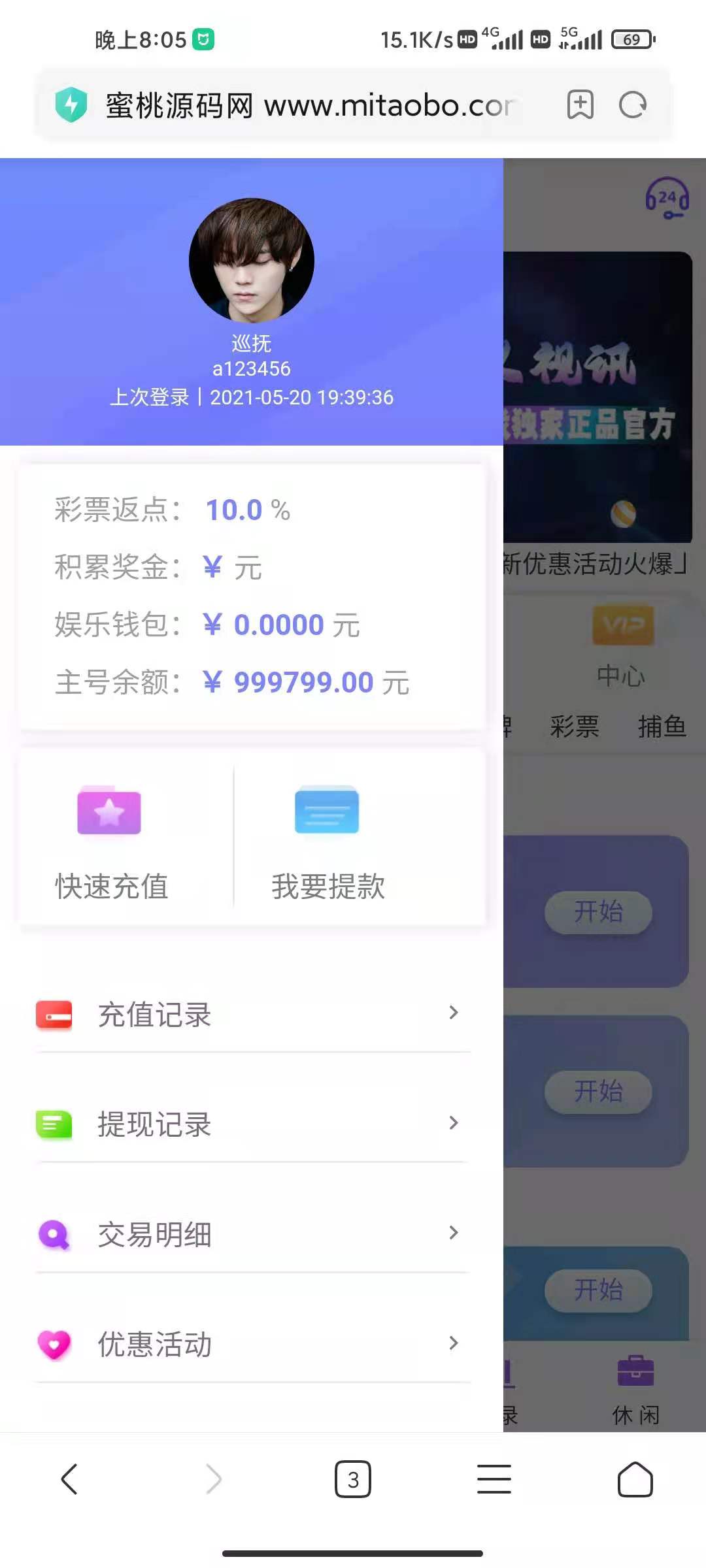Tap 快速充值 quick recharge button
This screenshot has width=706, height=1568.
pos(111,840)
